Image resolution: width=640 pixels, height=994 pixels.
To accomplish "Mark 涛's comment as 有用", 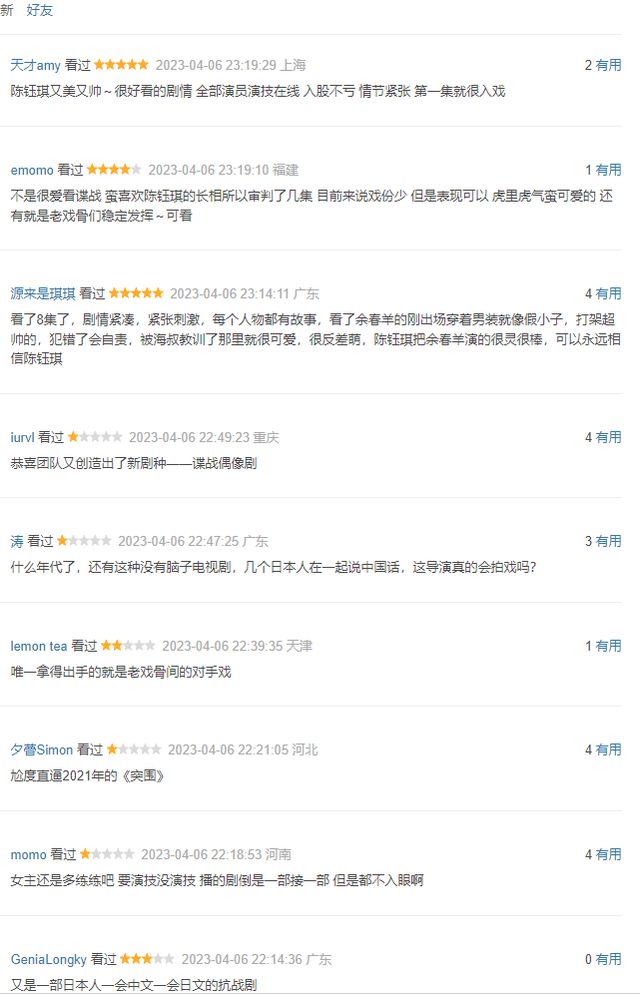I will 608,541.
